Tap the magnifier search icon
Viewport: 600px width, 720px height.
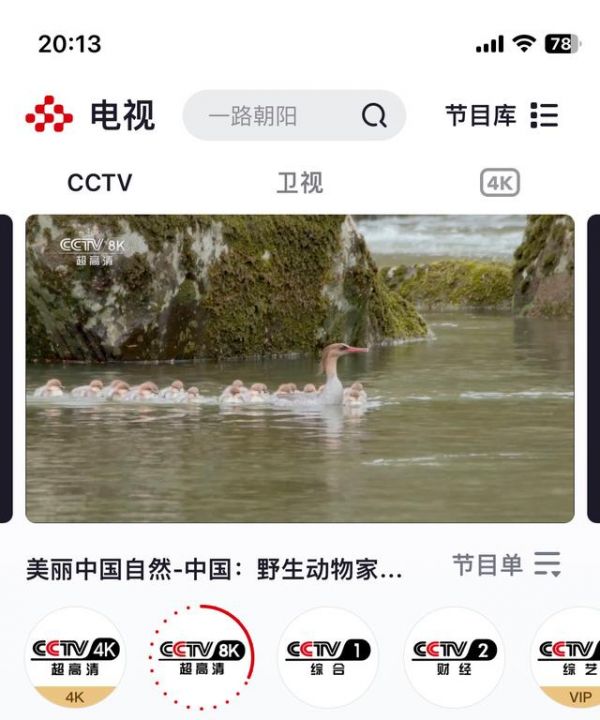pos(374,116)
